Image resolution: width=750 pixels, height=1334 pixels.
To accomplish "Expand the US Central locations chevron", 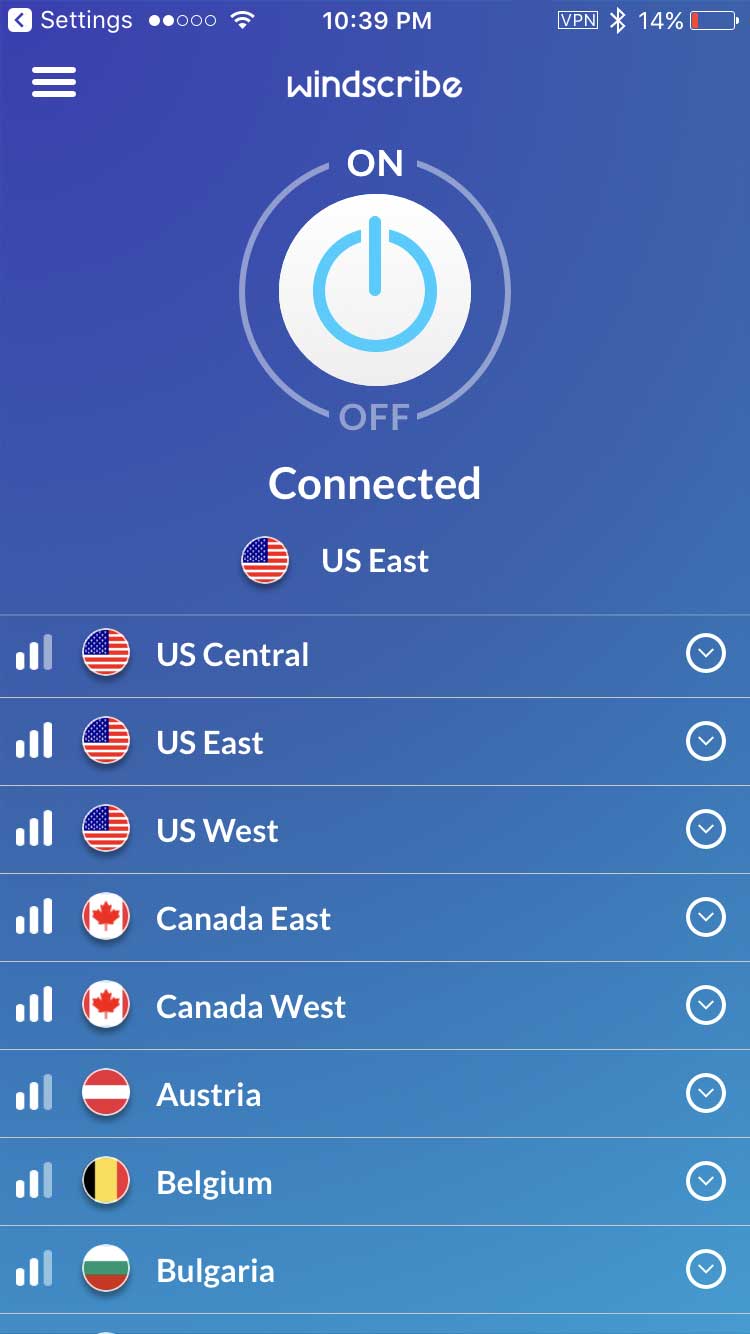I will point(706,655).
